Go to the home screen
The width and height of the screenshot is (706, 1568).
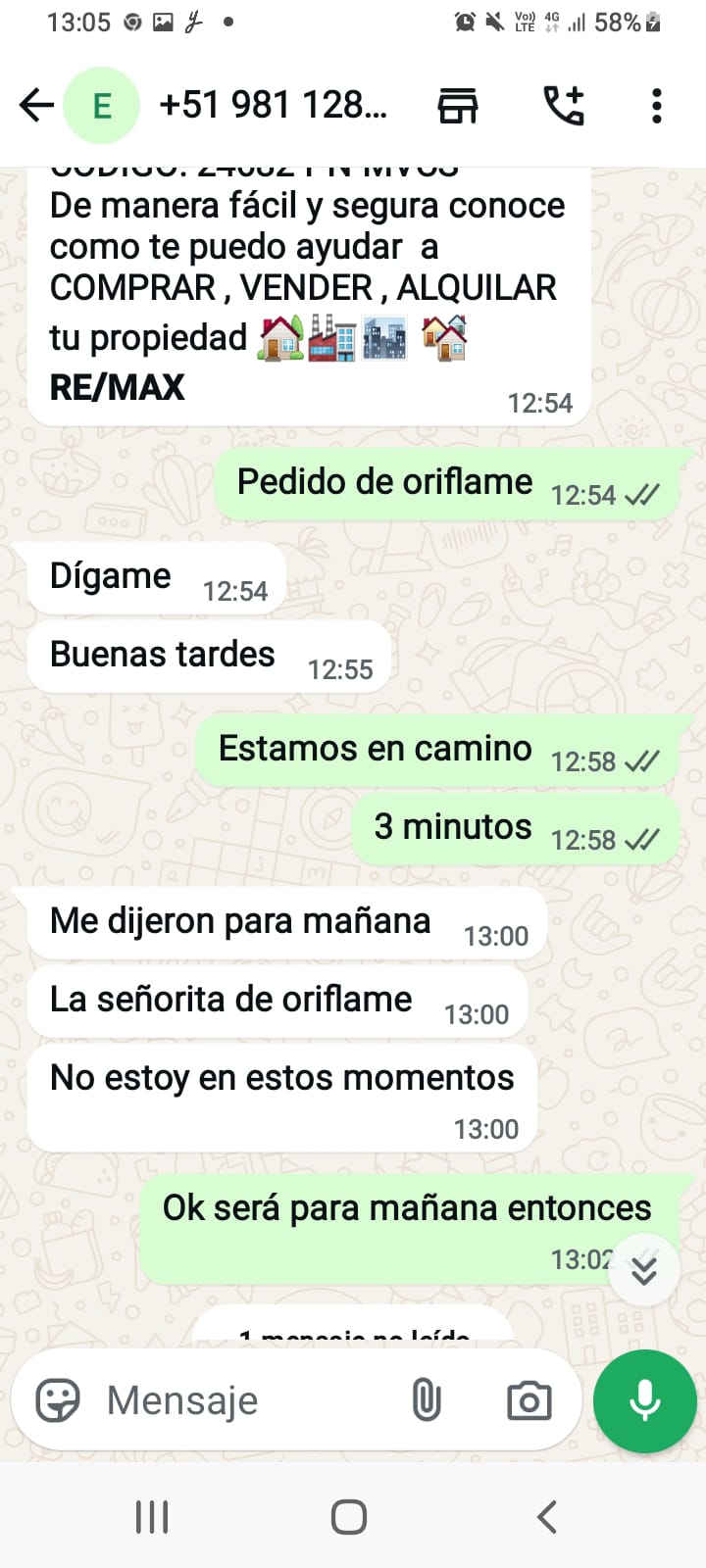[x=349, y=1517]
